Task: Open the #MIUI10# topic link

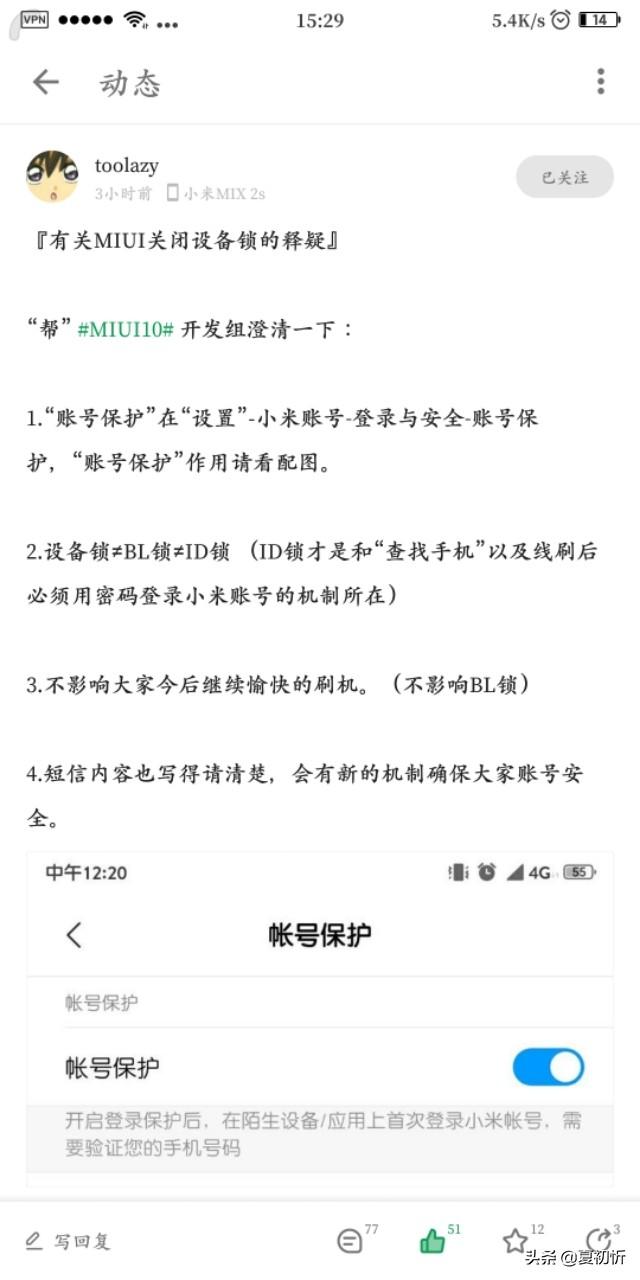Action: [x=126, y=329]
